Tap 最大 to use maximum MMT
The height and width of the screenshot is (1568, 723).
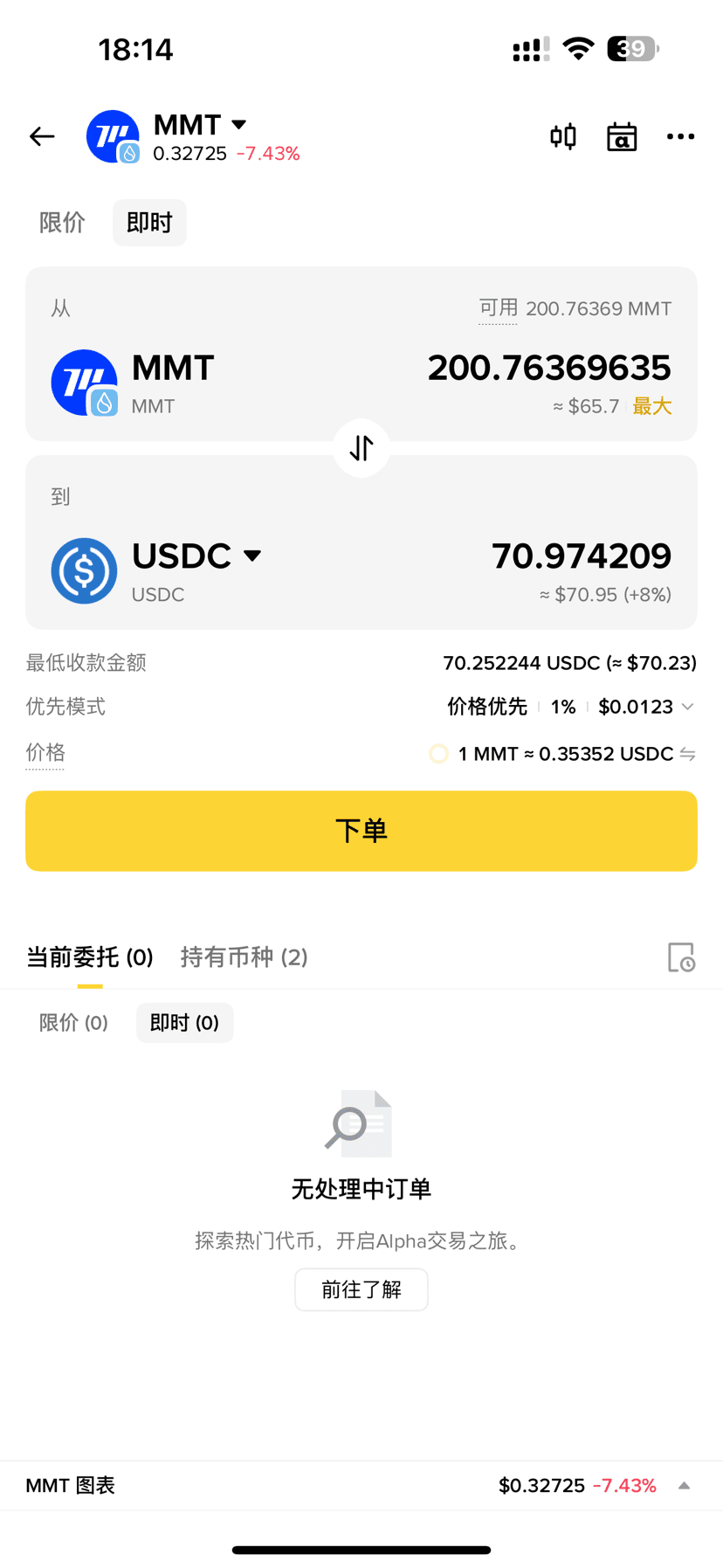[x=651, y=406]
